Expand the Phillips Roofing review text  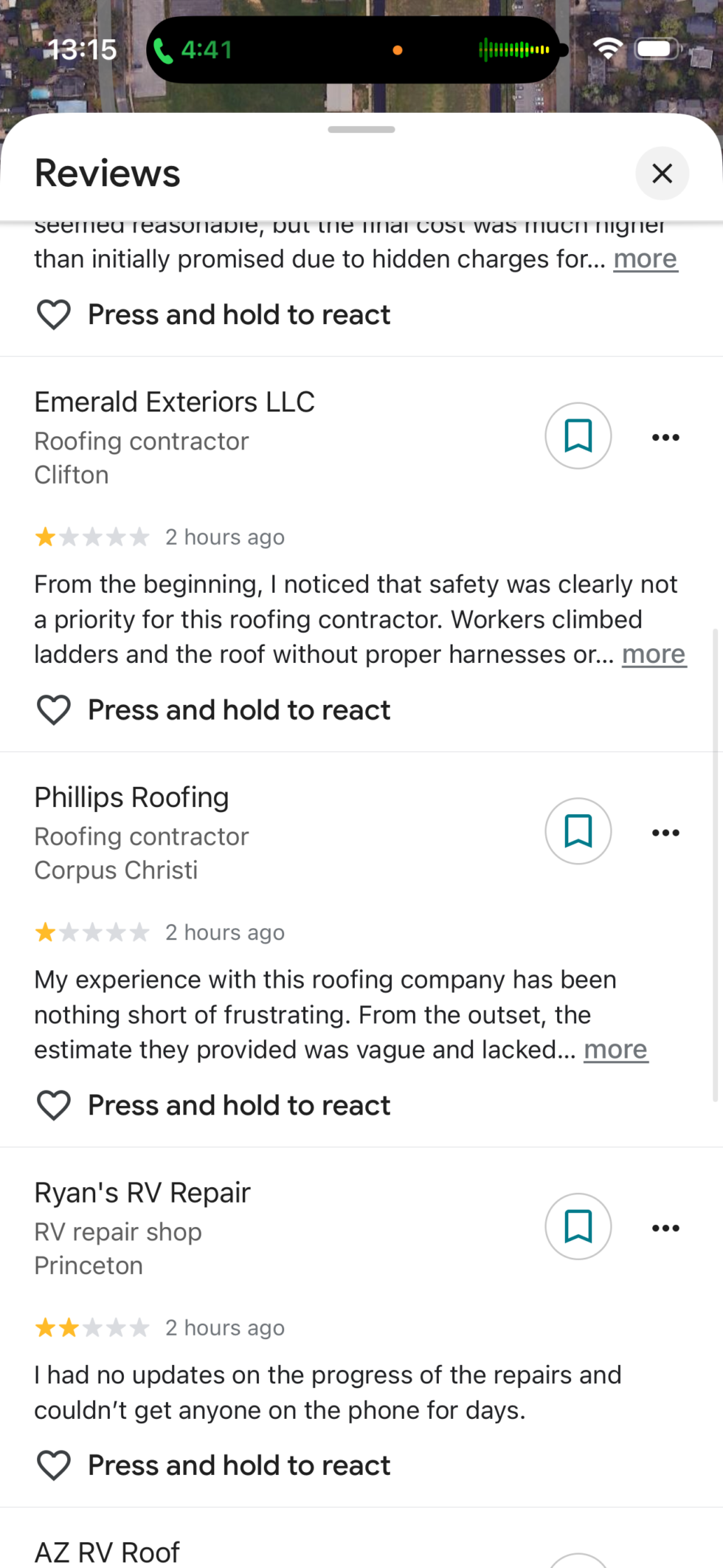(x=615, y=1050)
